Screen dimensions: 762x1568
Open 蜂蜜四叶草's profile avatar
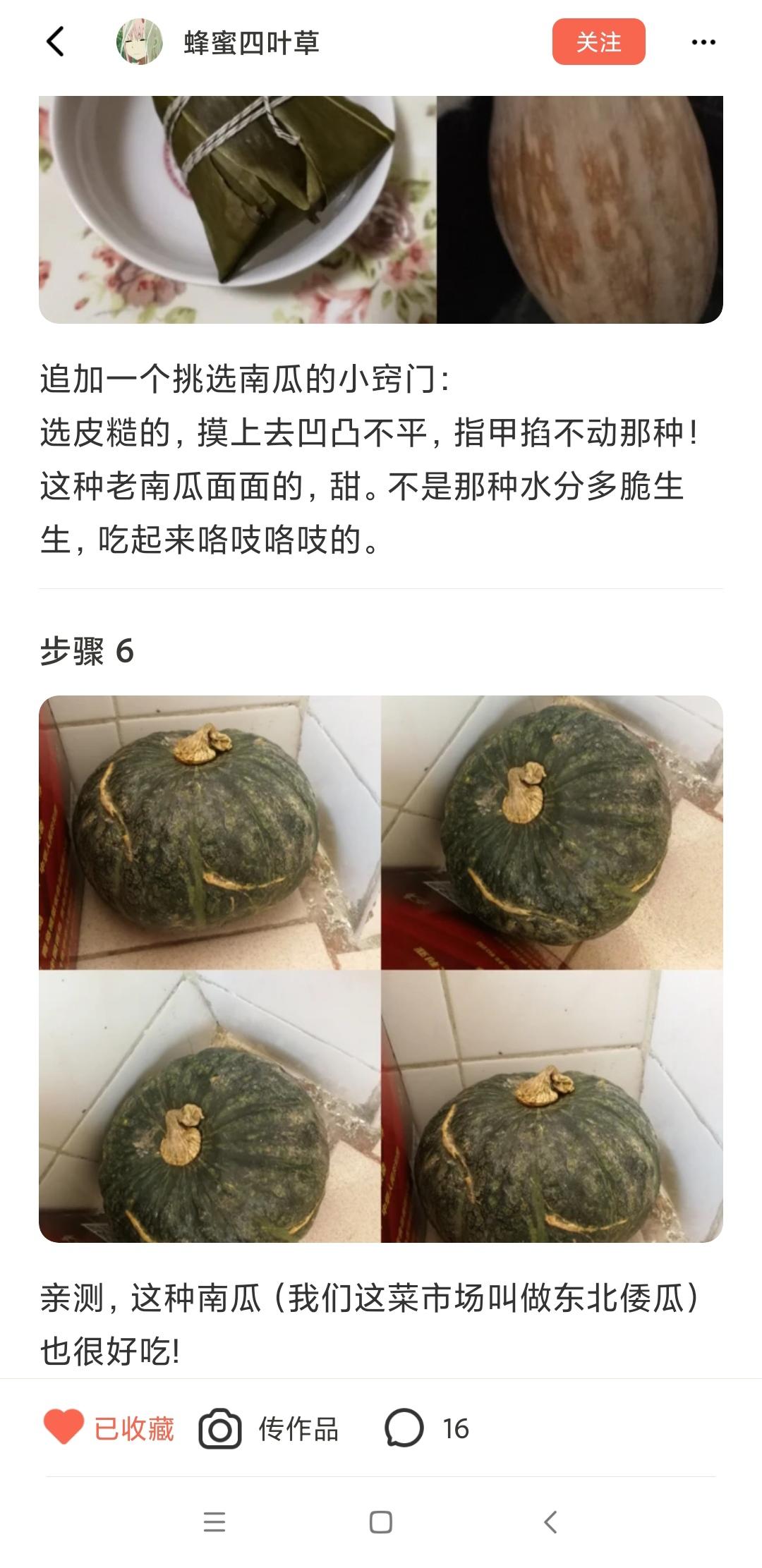pyautogui.click(x=139, y=42)
